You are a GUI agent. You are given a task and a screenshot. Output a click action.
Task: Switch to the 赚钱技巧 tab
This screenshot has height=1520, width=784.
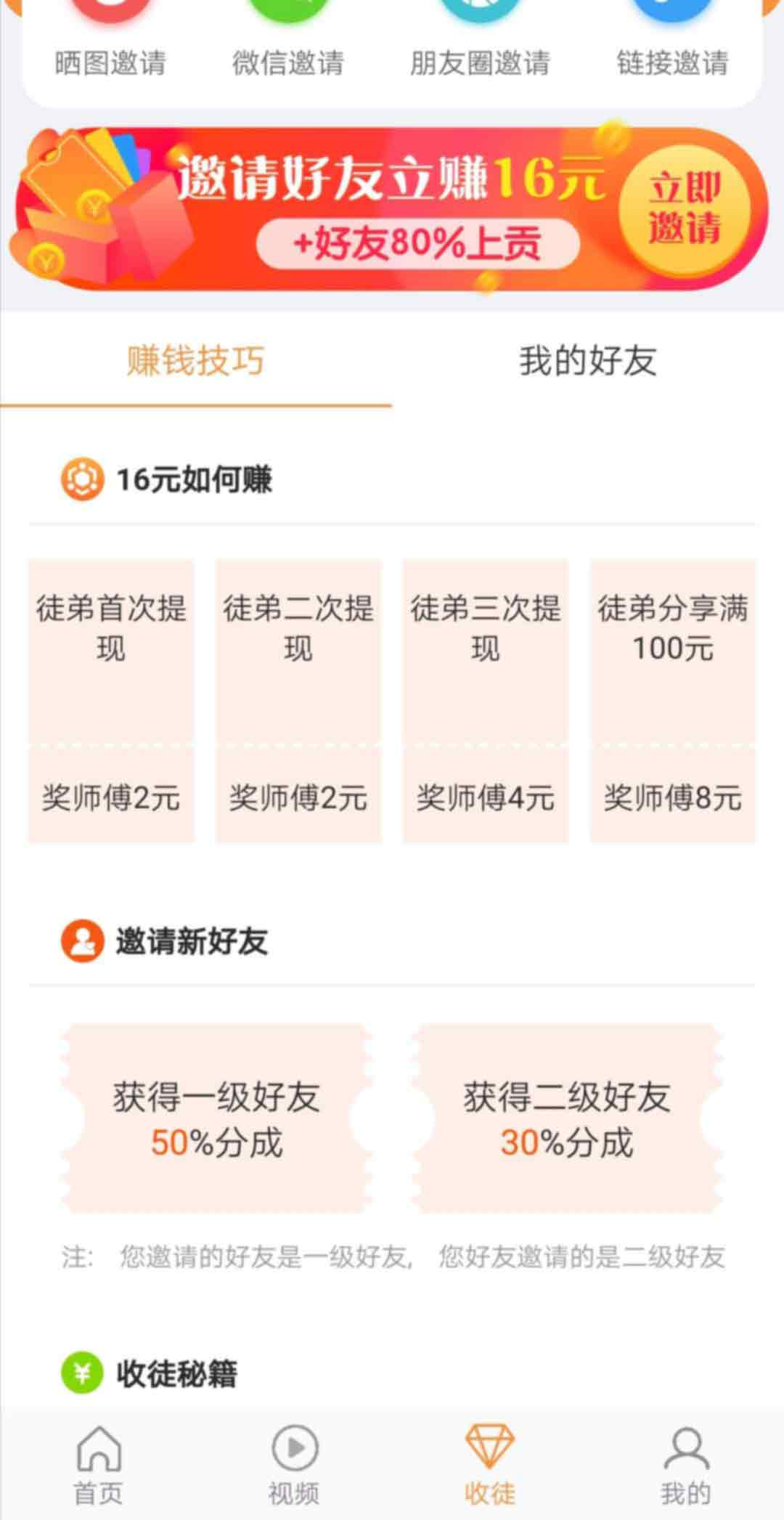[x=196, y=361]
